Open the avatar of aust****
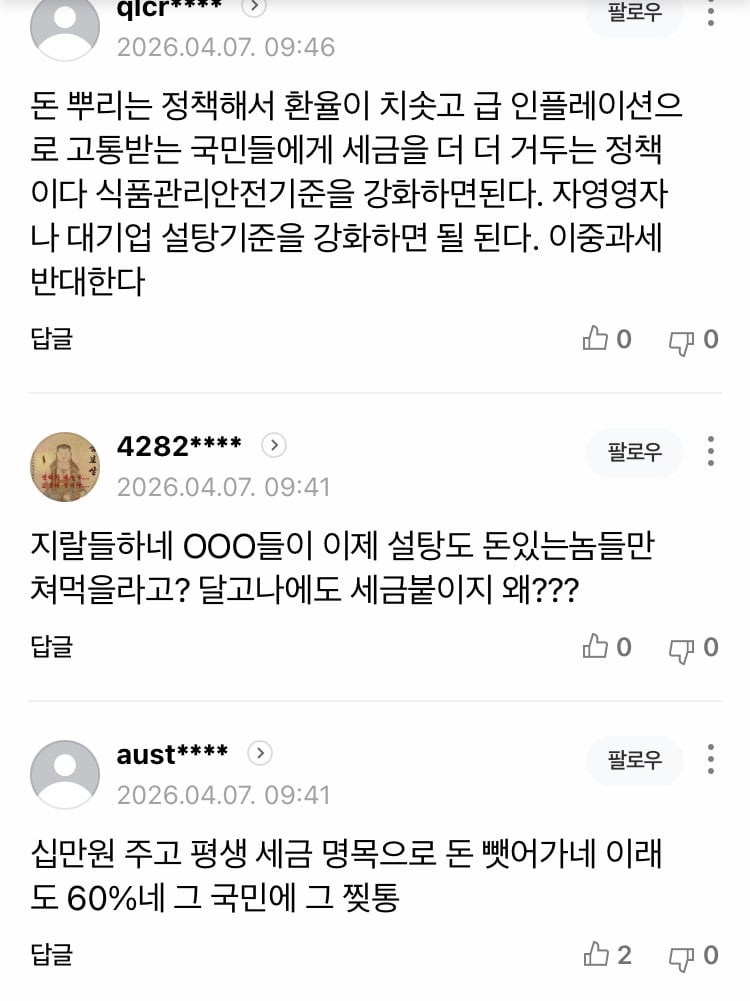Viewport: 750px width, 1001px height. coord(65,775)
